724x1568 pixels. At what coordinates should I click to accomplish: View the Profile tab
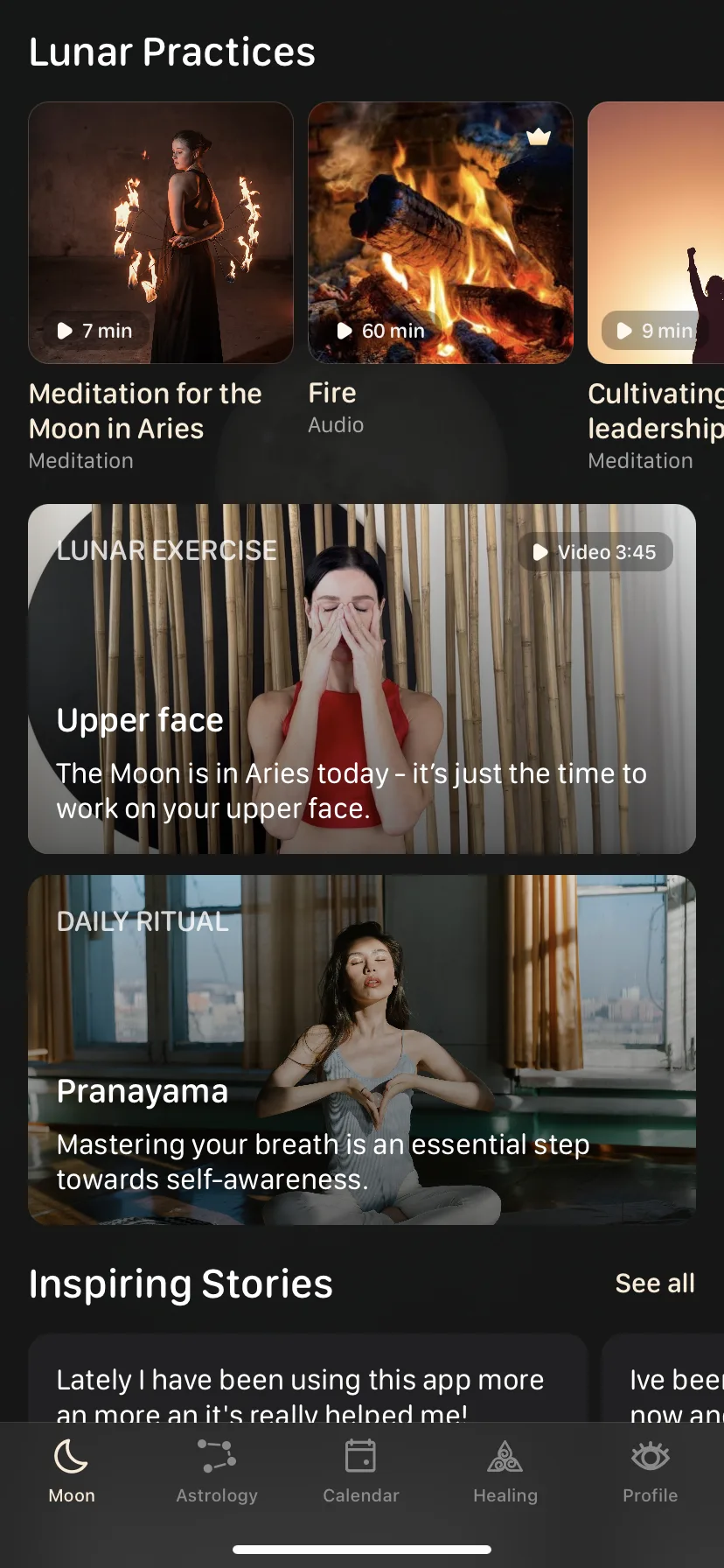tap(650, 1472)
